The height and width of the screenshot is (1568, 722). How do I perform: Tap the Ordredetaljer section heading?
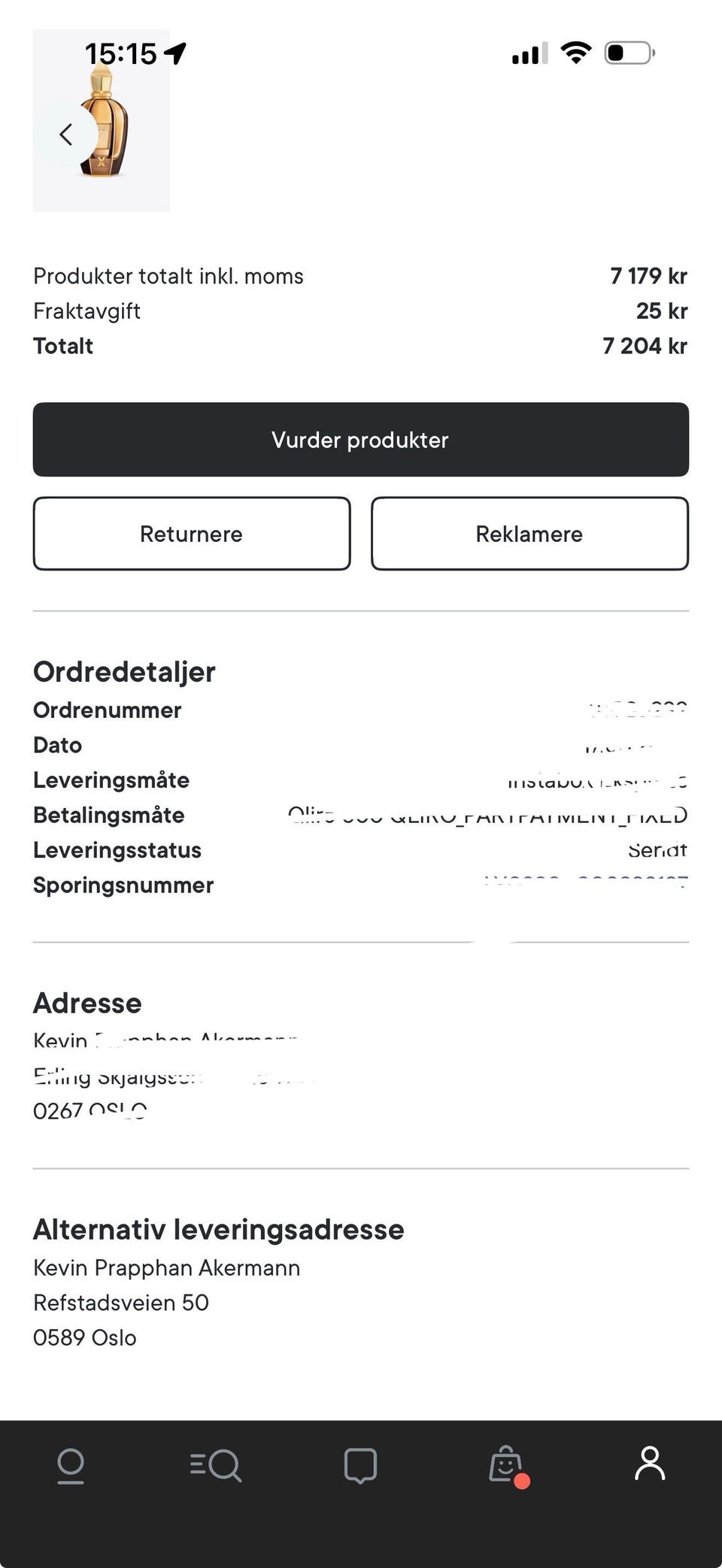123,671
